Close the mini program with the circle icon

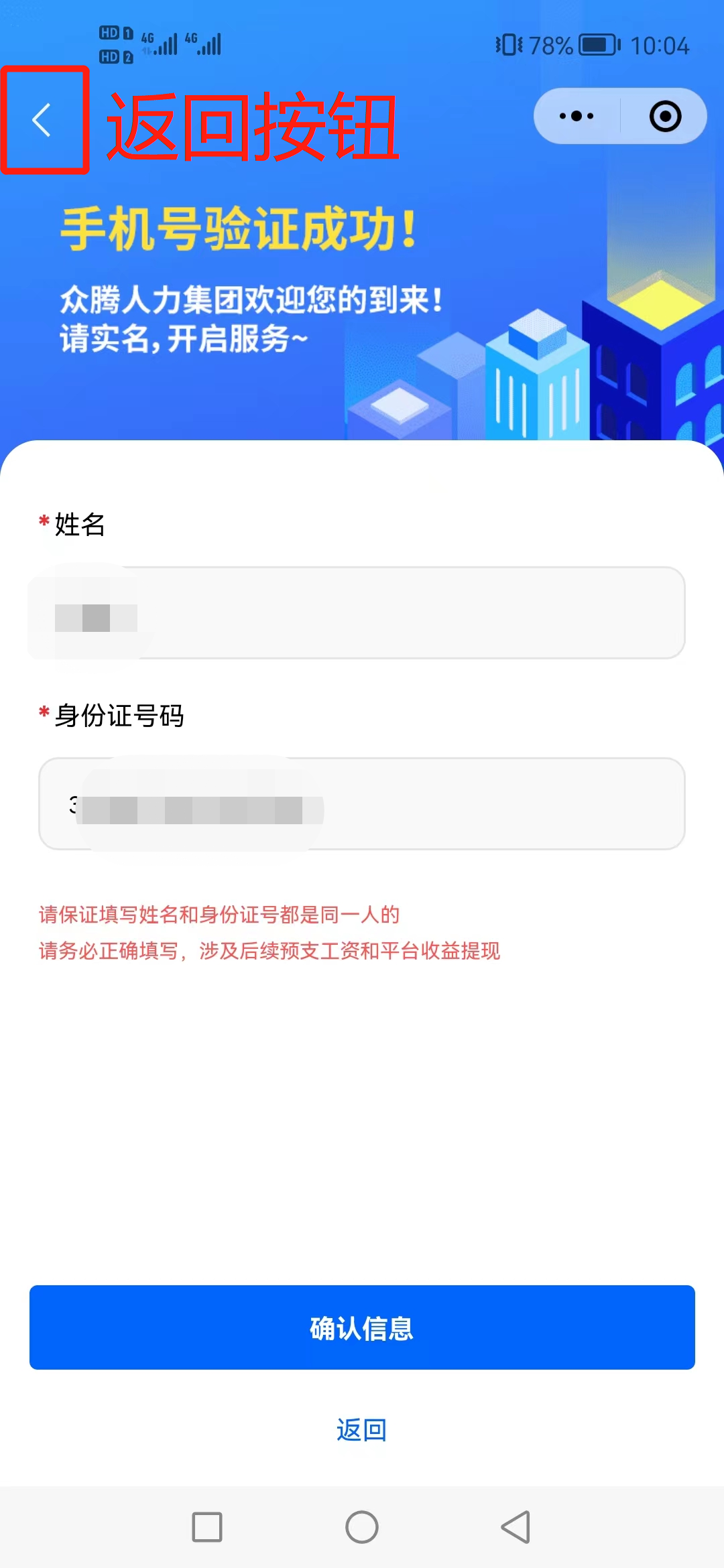coord(665,116)
